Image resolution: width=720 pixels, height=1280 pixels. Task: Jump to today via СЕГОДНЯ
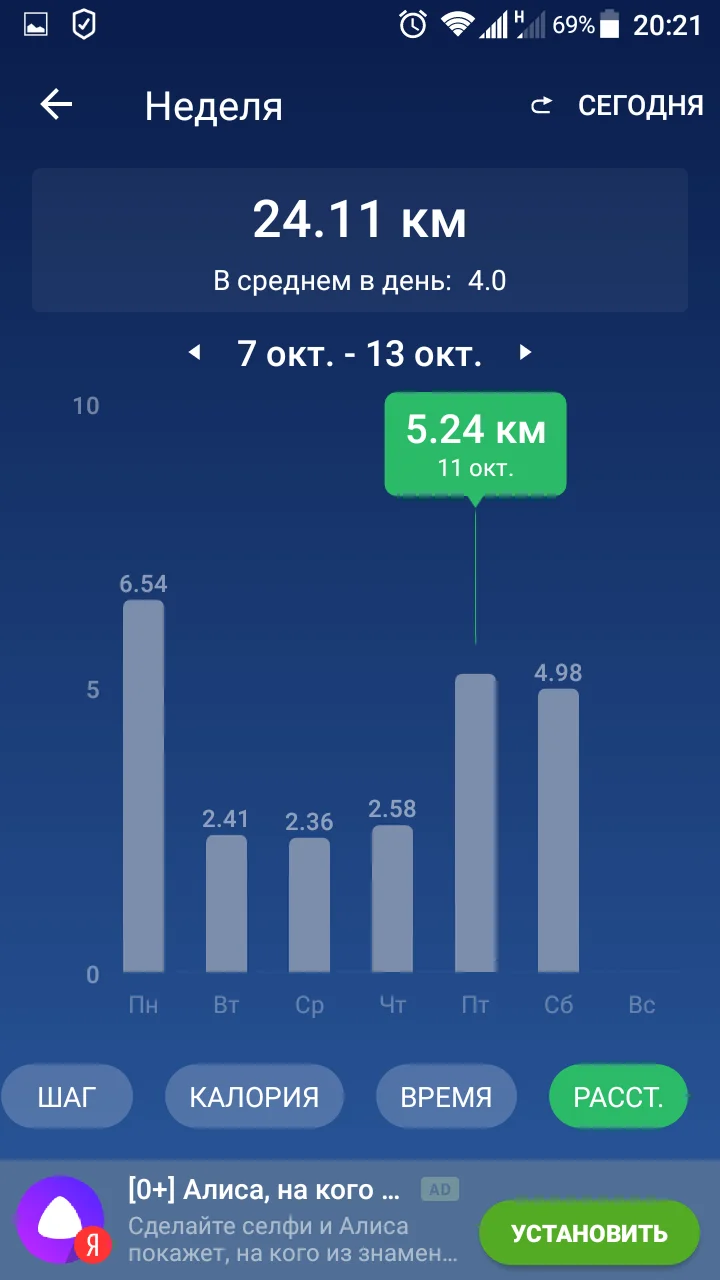point(617,106)
